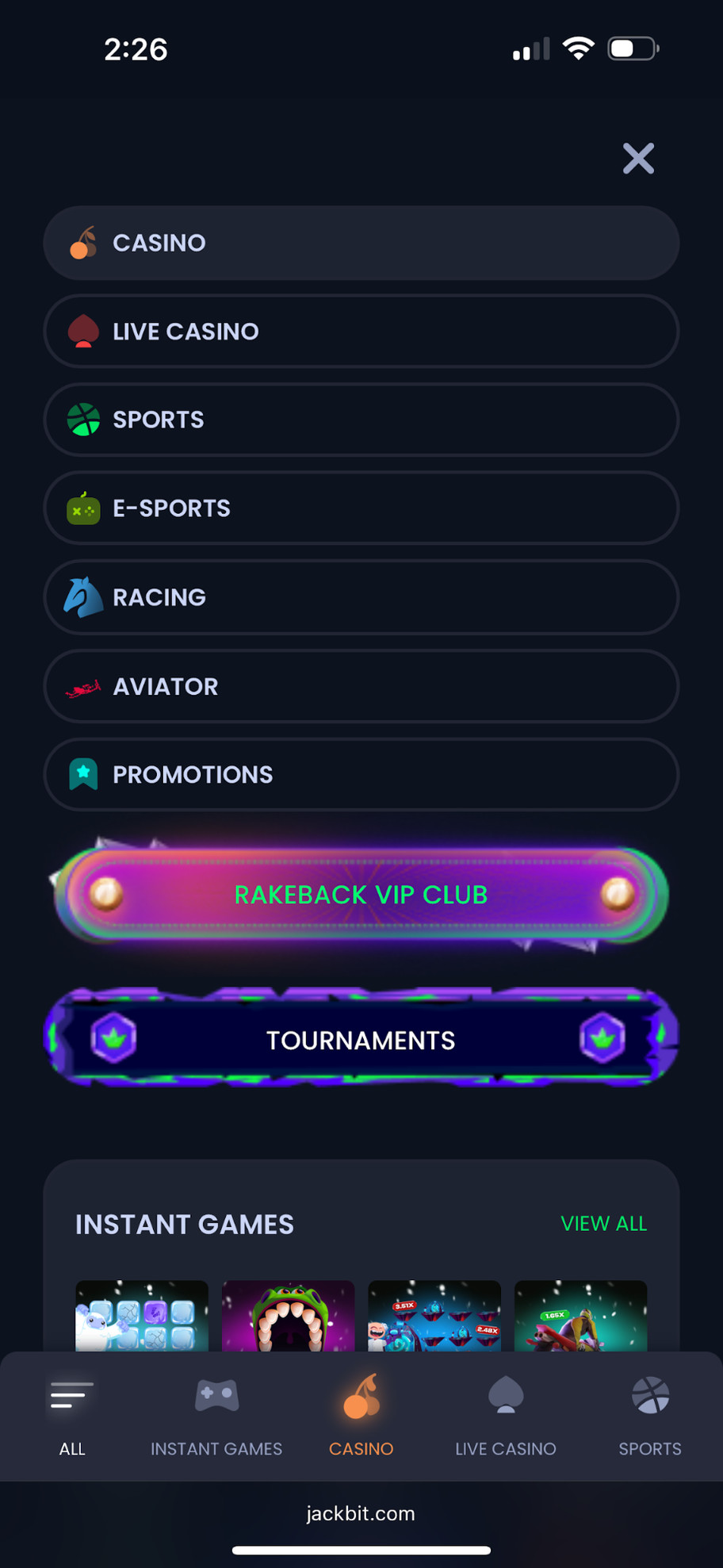723x1568 pixels.
Task: View the Promotions page
Action: 361,774
